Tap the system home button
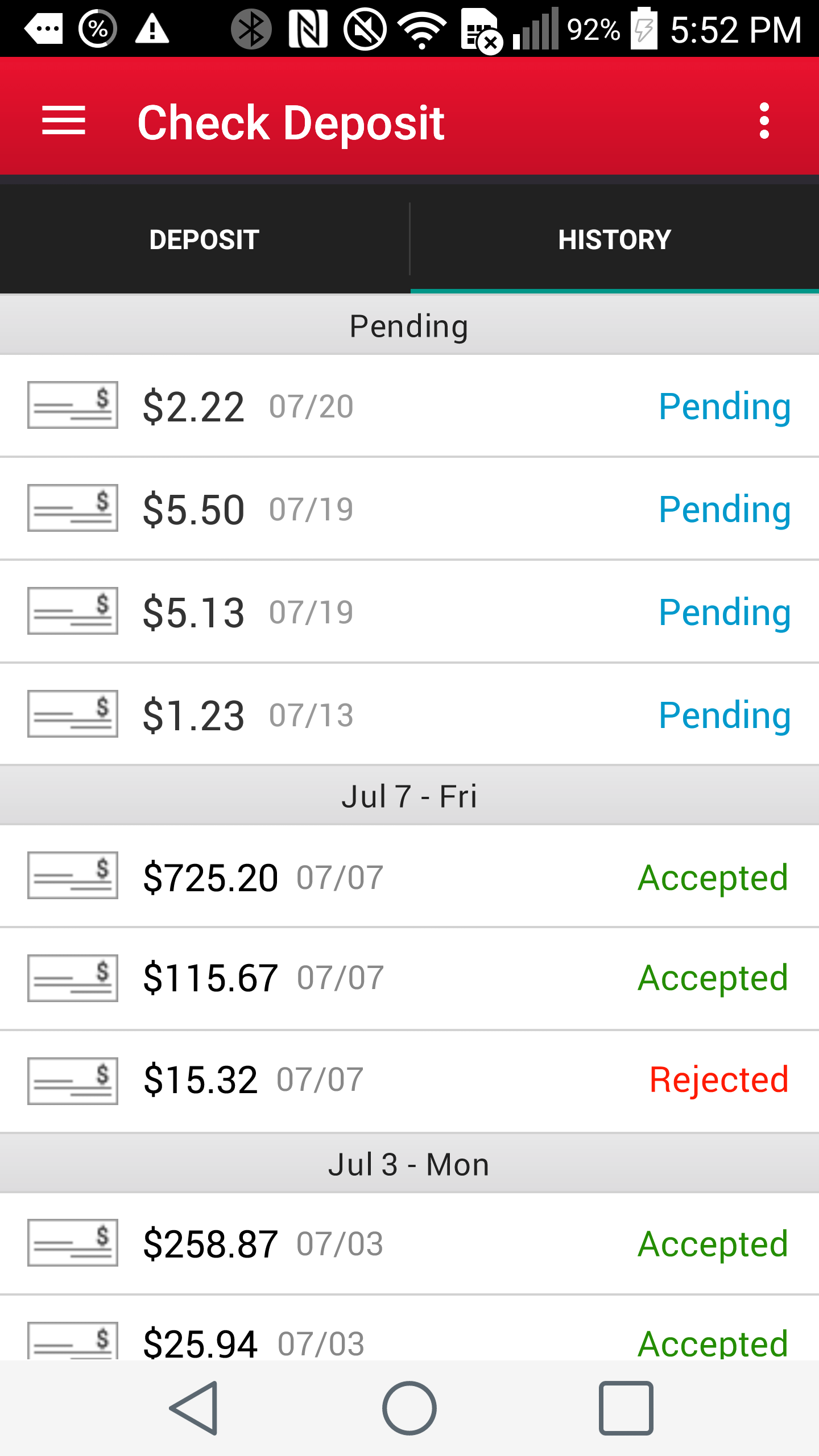The image size is (819, 1456). click(x=409, y=1408)
